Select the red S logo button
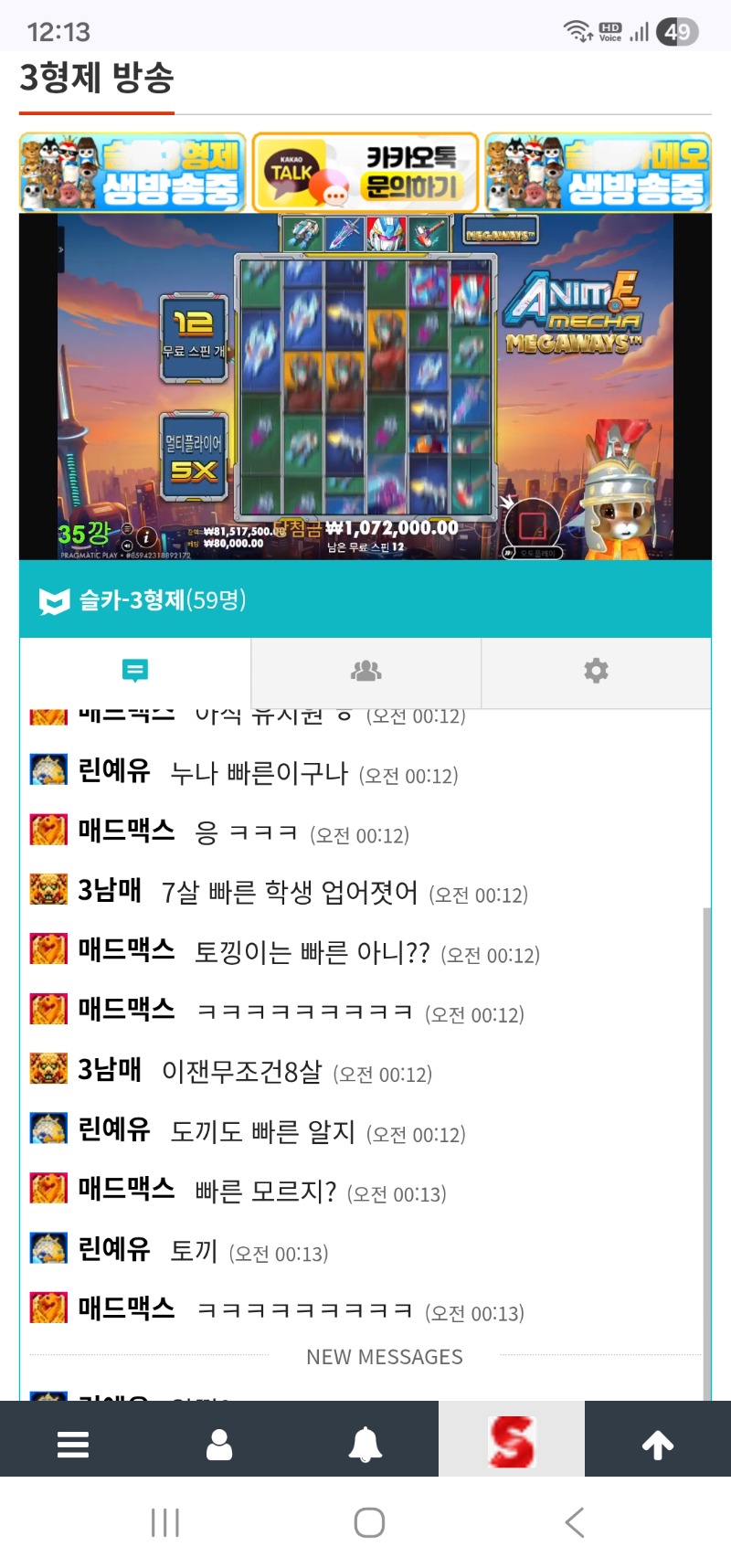Viewport: 731px width, 1568px height. point(512,1442)
